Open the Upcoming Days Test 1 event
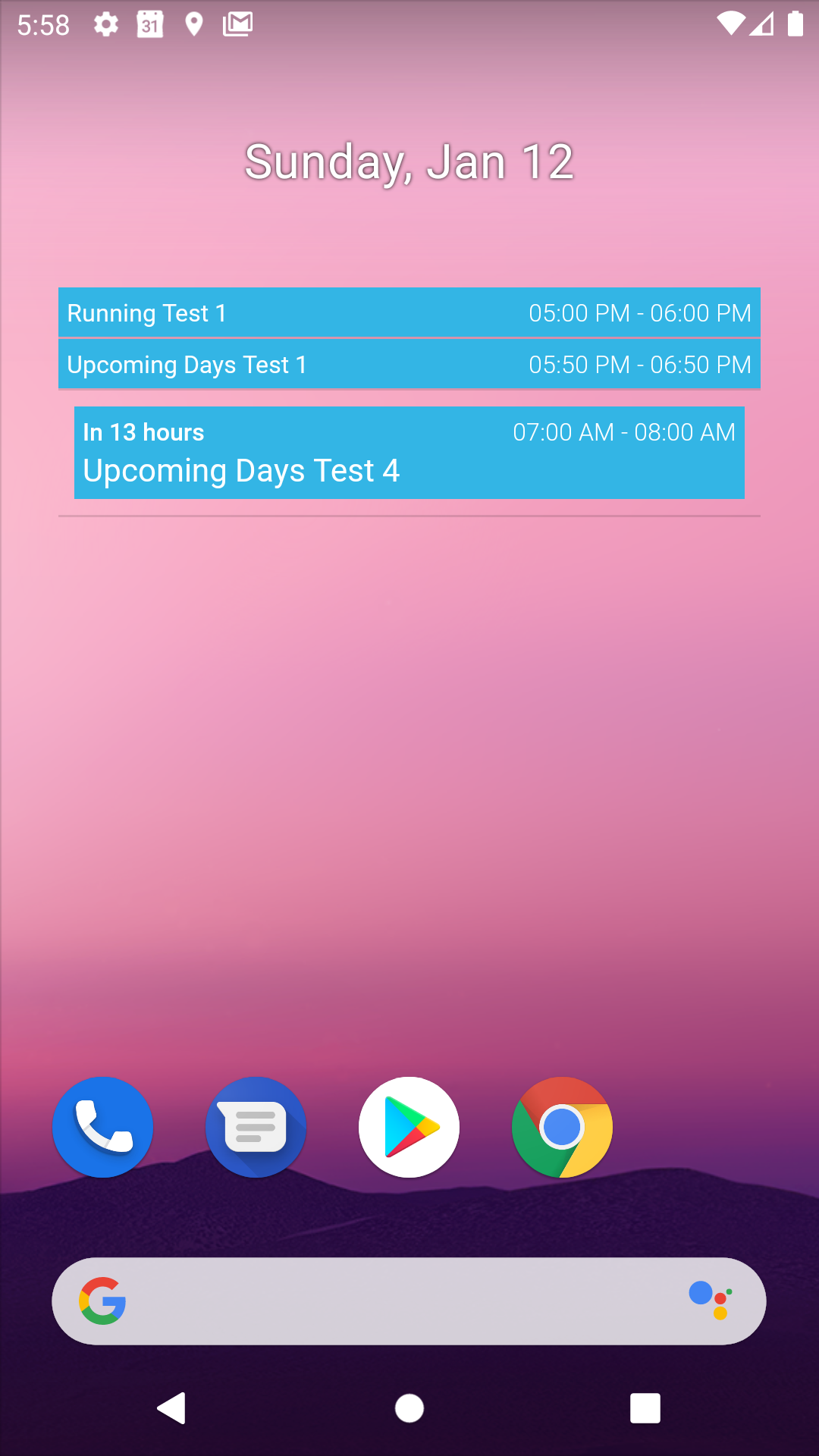This screenshot has width=819, height=1456. click(x=409, y=364)
